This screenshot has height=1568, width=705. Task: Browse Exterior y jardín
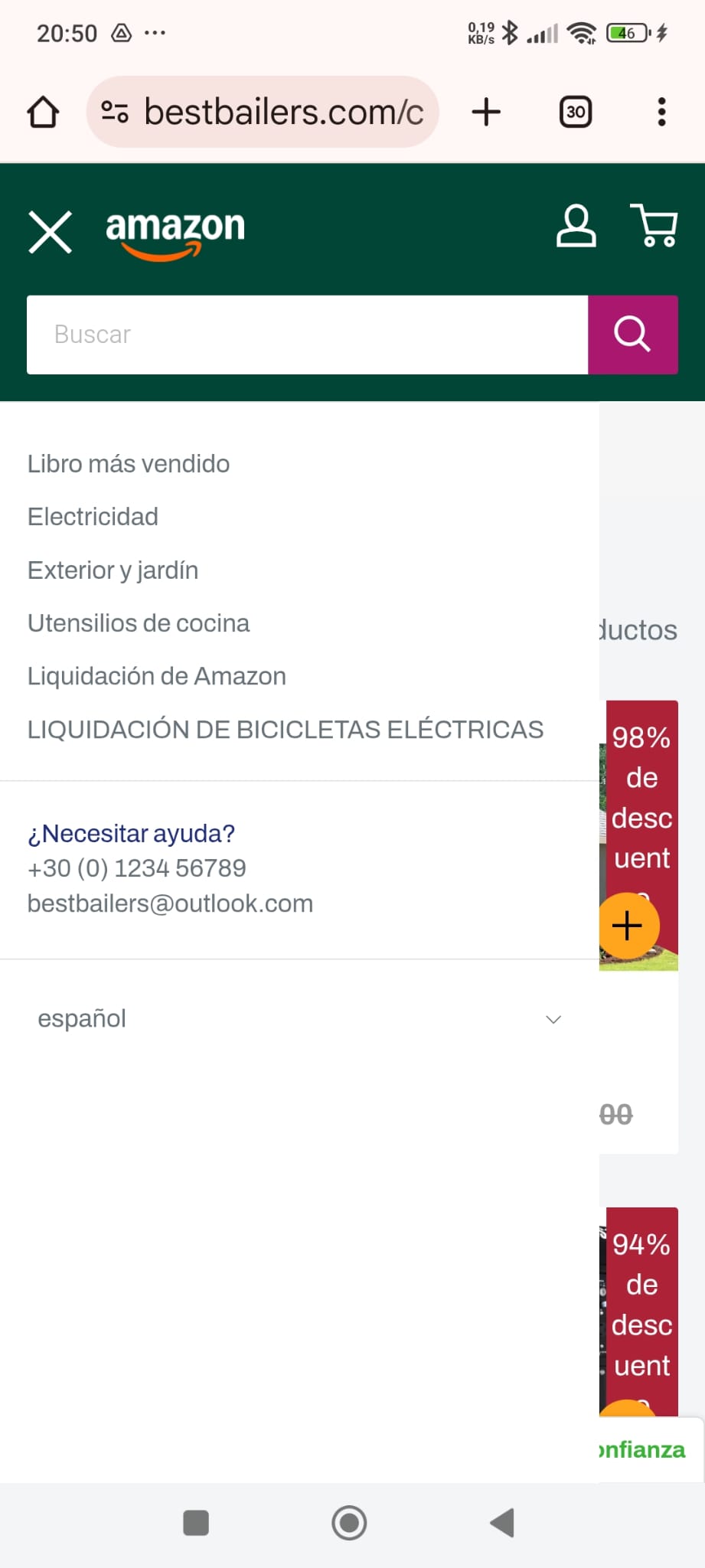[113, 570]
